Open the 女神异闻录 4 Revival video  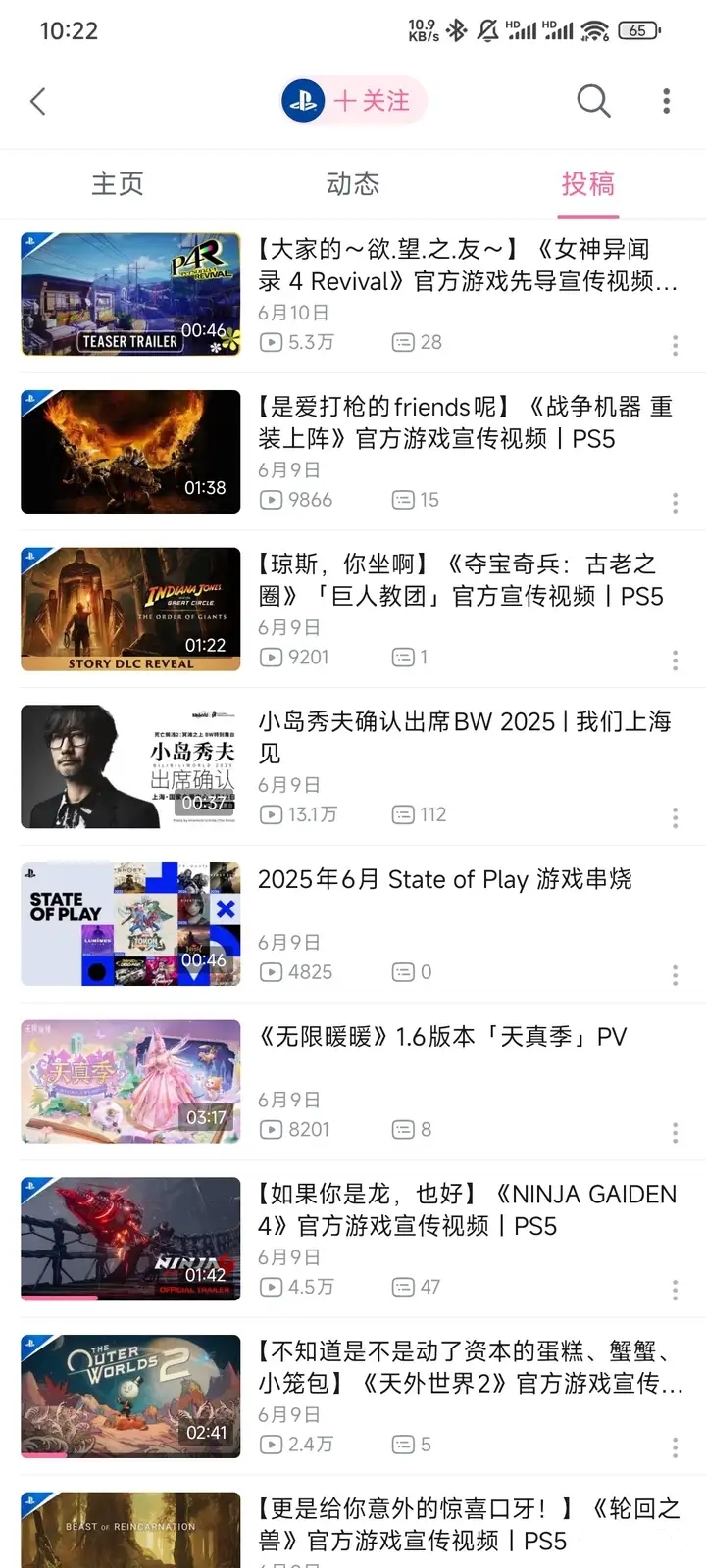pos(353,294)
